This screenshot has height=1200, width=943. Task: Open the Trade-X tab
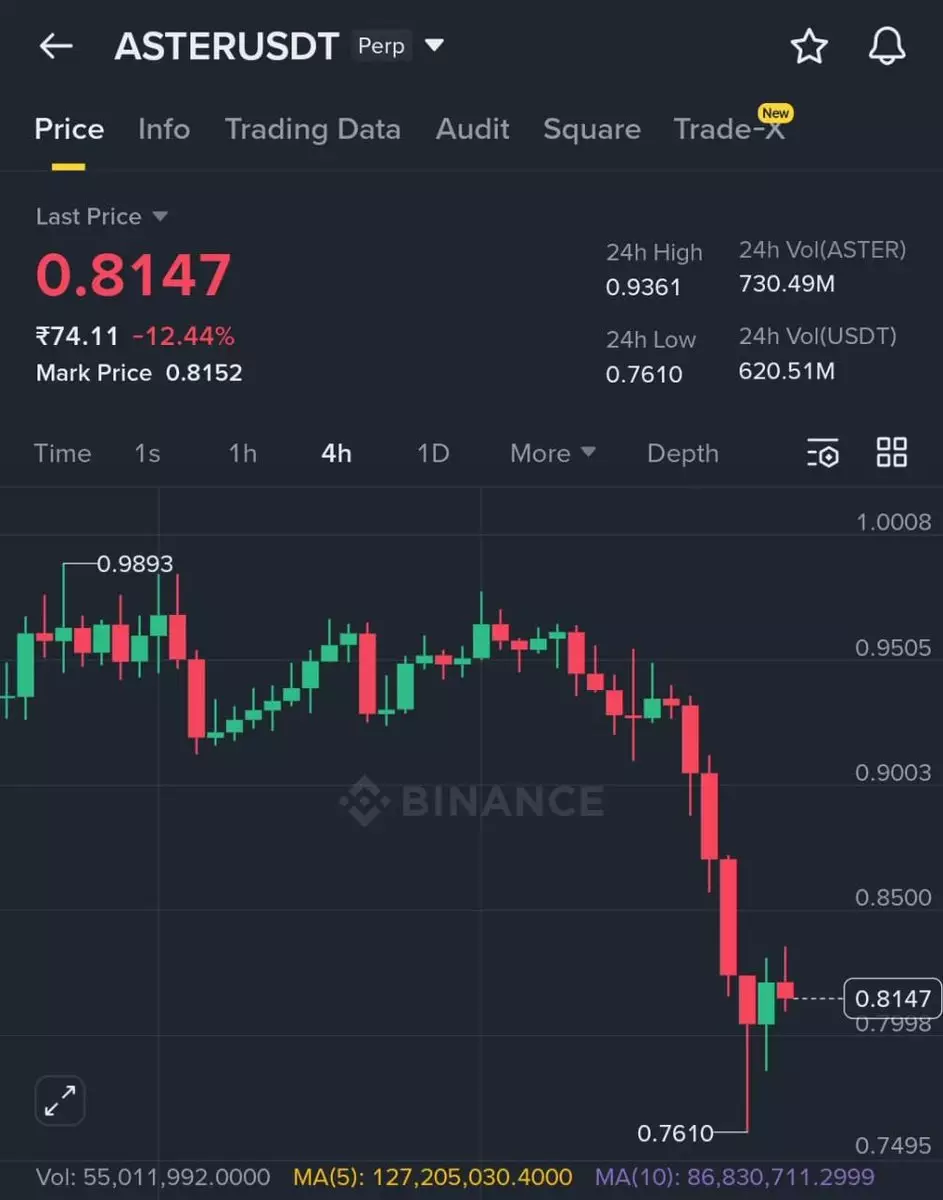pyautogui.click(x=729, y=129)
